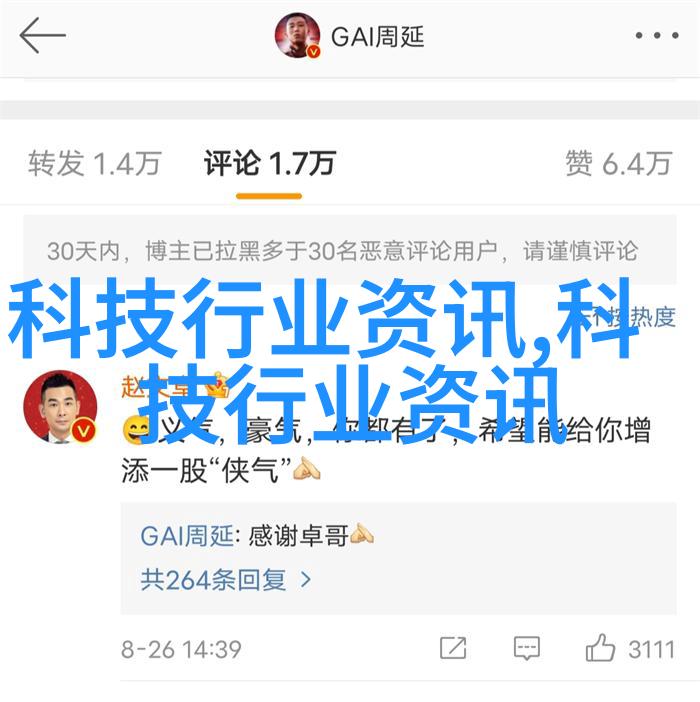This screenshot has width=700, height=702.
Task: Switch to the 转发 1.4万 tab
Action: pos(94,163)
